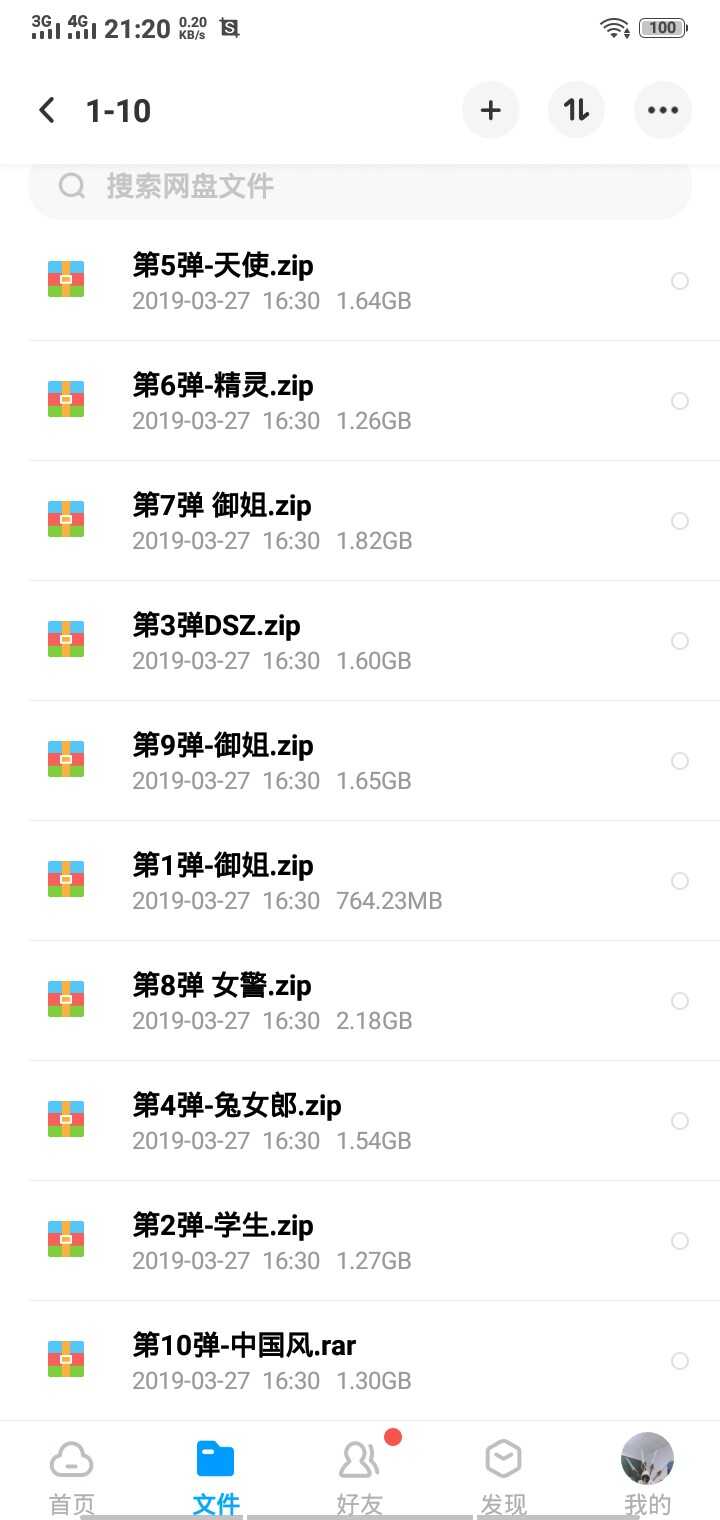Select the checkbox for 第10弹-中国风.rar
This screenshot has height=1520, width=720.
click(x=680, y=1361)
